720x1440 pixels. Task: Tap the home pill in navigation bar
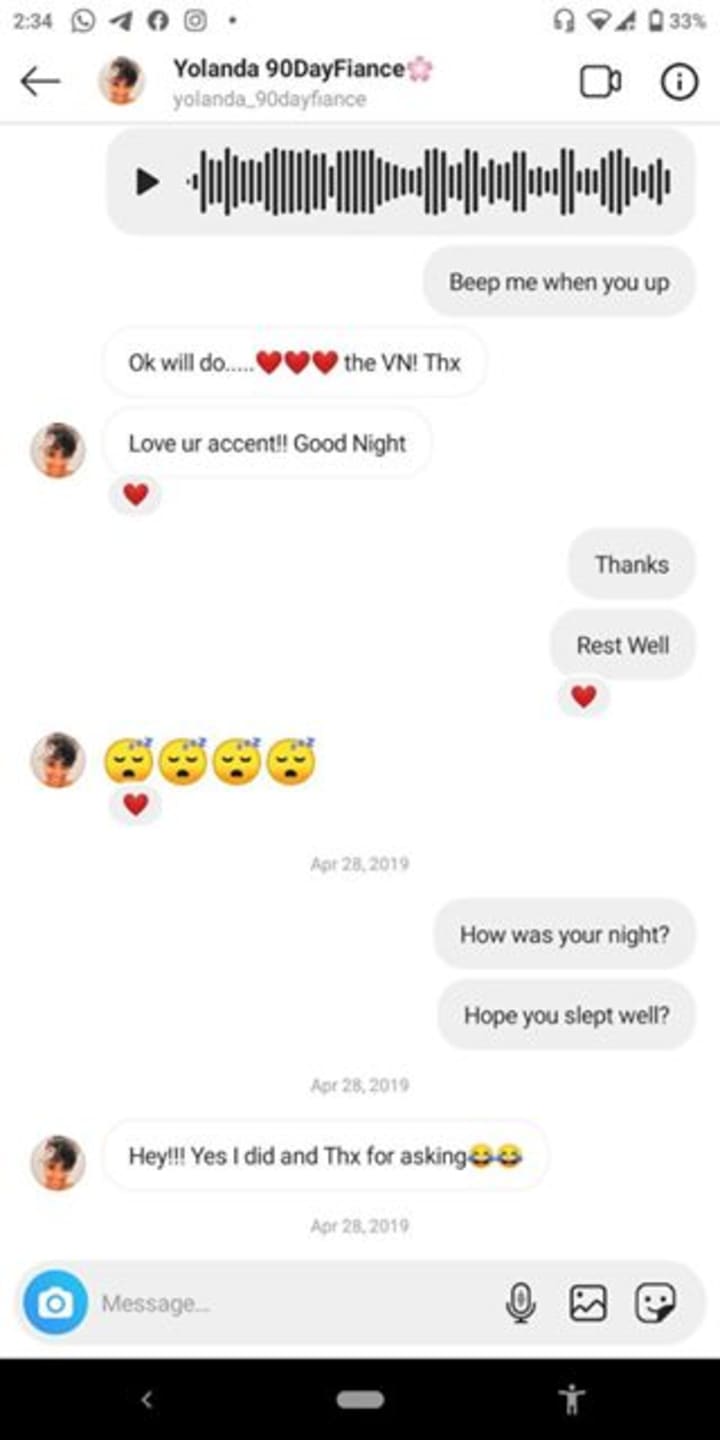click(x=360, y=1399)
